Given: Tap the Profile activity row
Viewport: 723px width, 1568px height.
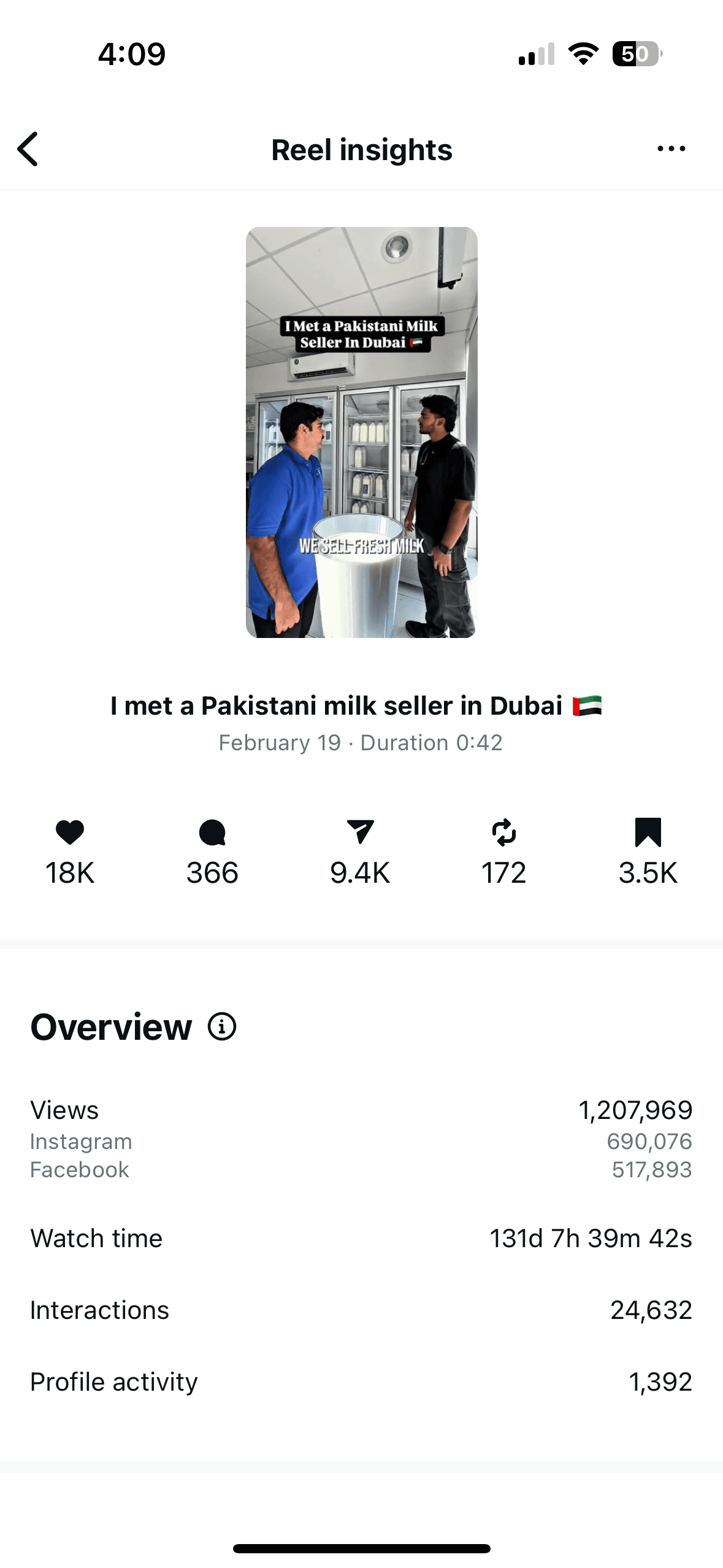Looking at the screenshot, I should (361, 1382).
